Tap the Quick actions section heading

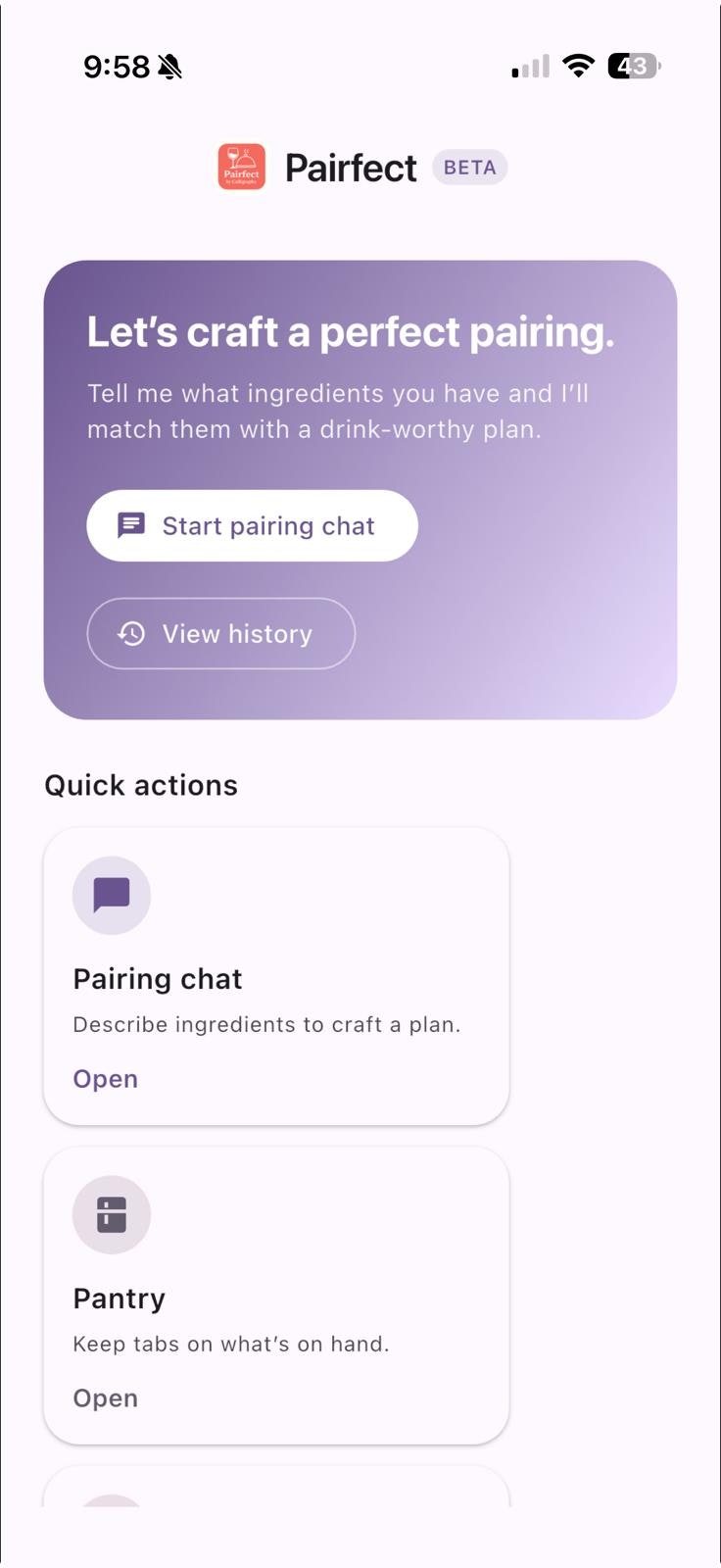[x=140, y=784]
